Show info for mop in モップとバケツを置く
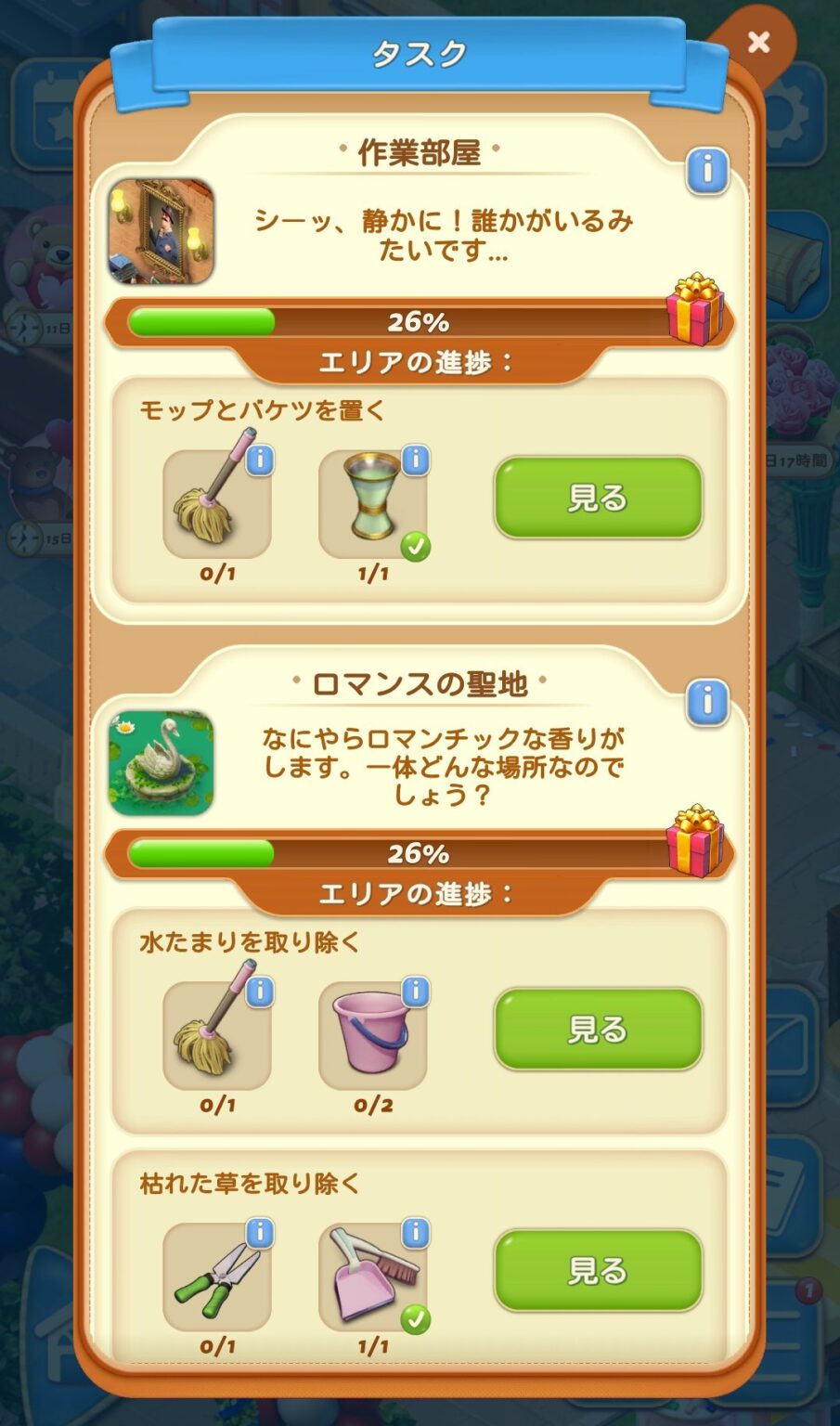Viewport: 840px width, 1426px height. (260, 460)
